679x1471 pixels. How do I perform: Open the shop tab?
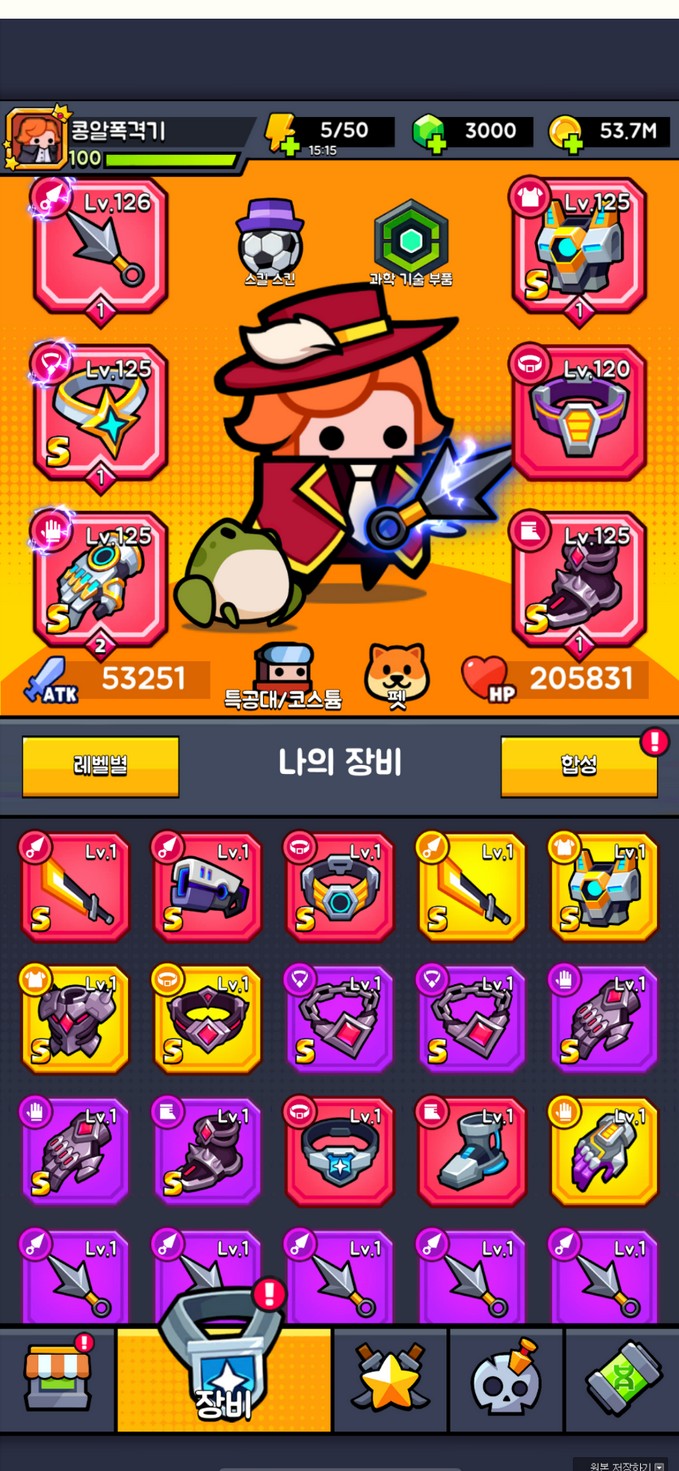pyautogui.click(x=57, y=1380)
